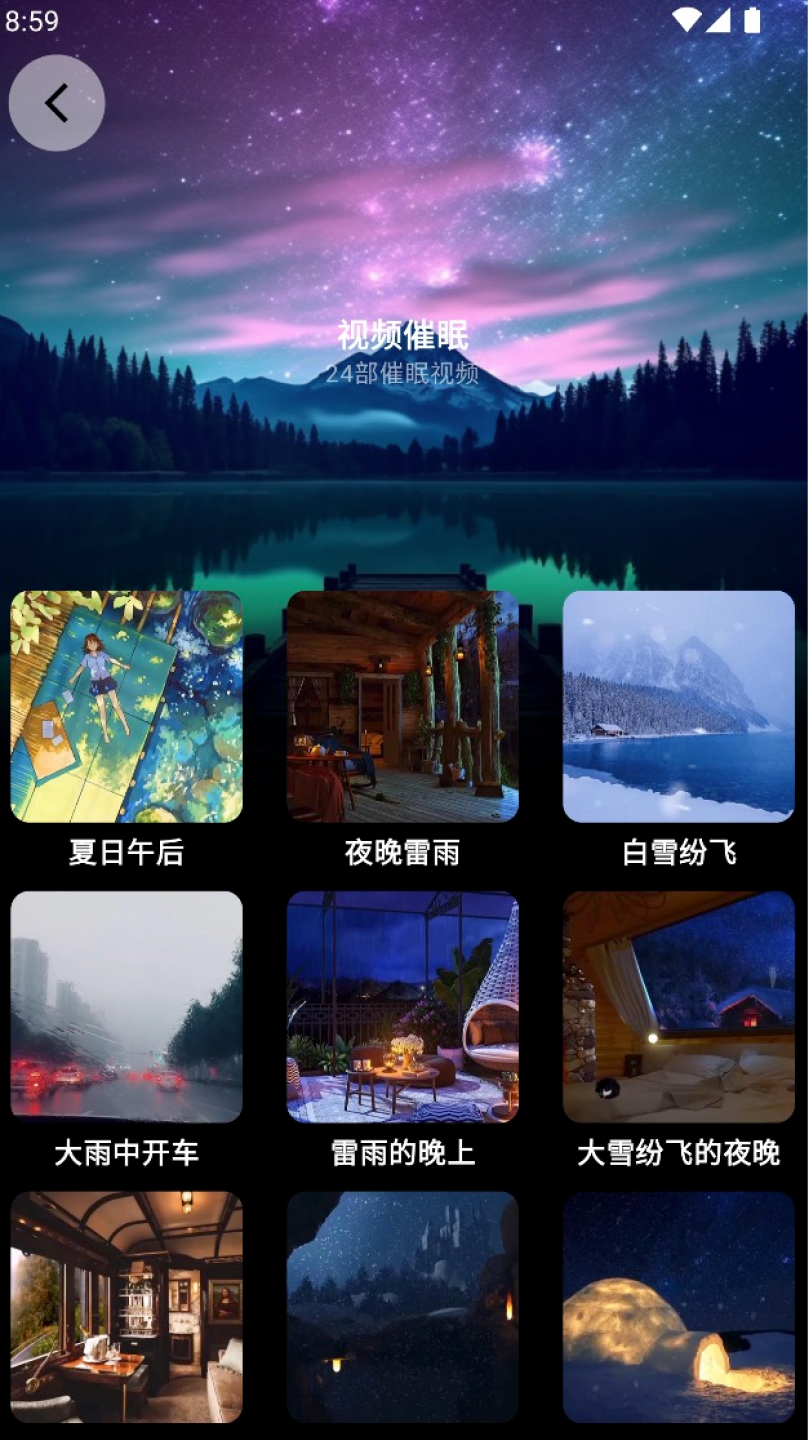Click the 大雨中开车 label text
Screen dimensions: 810x1440
point(126,1155)
